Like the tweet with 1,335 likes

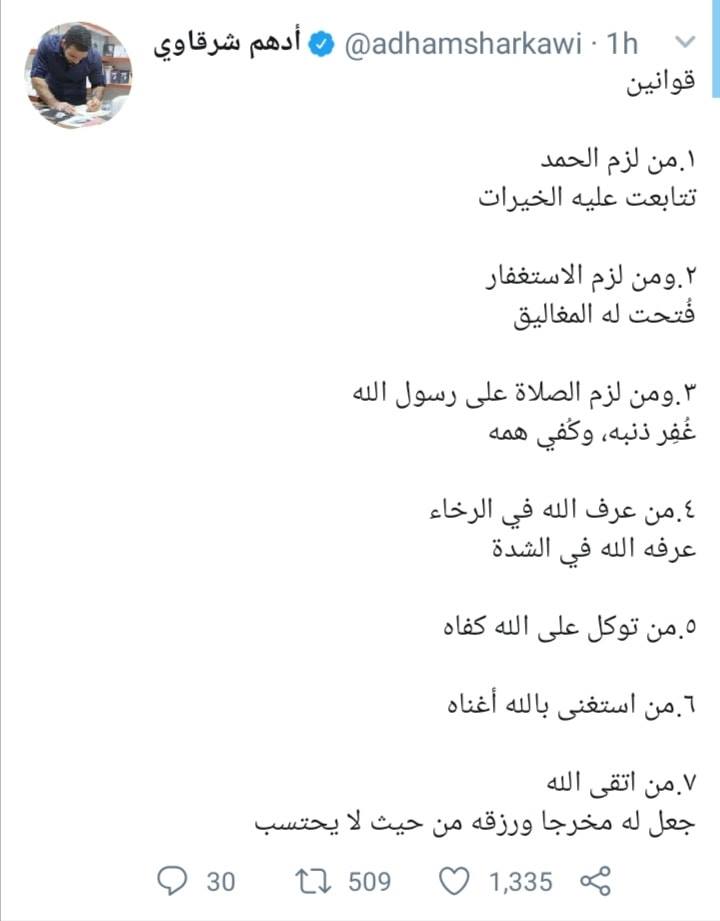(x=455, y=881)
